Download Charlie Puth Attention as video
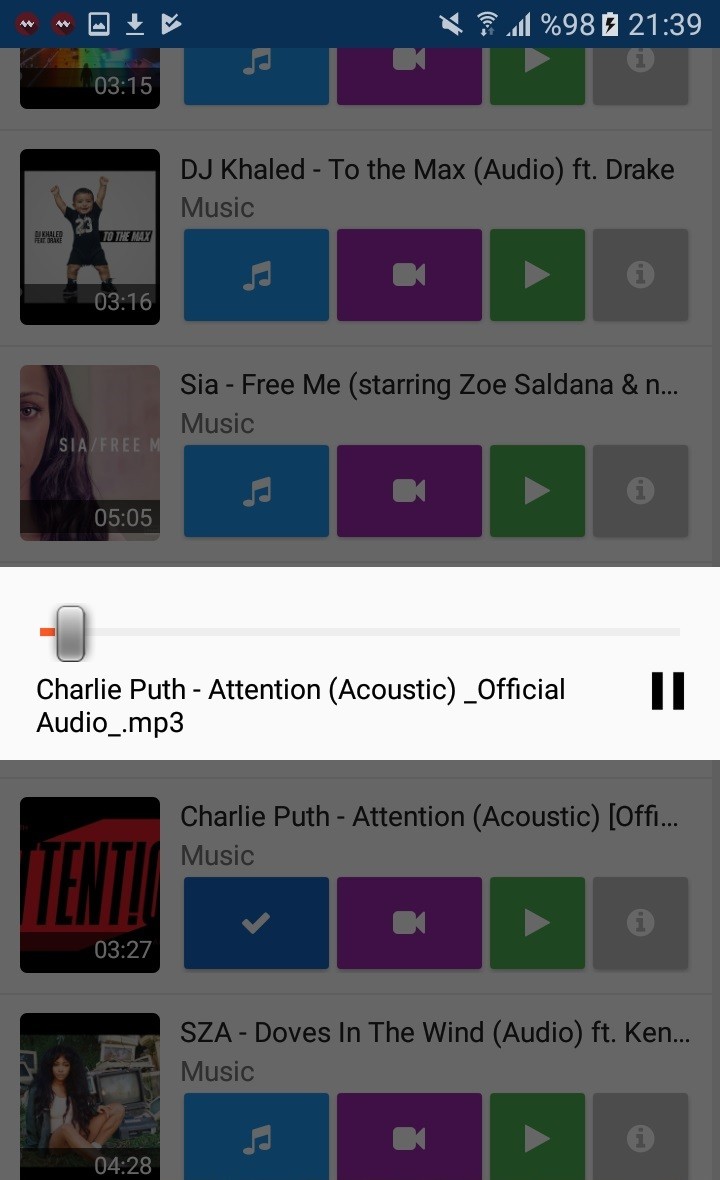 (x=409, y=923)
